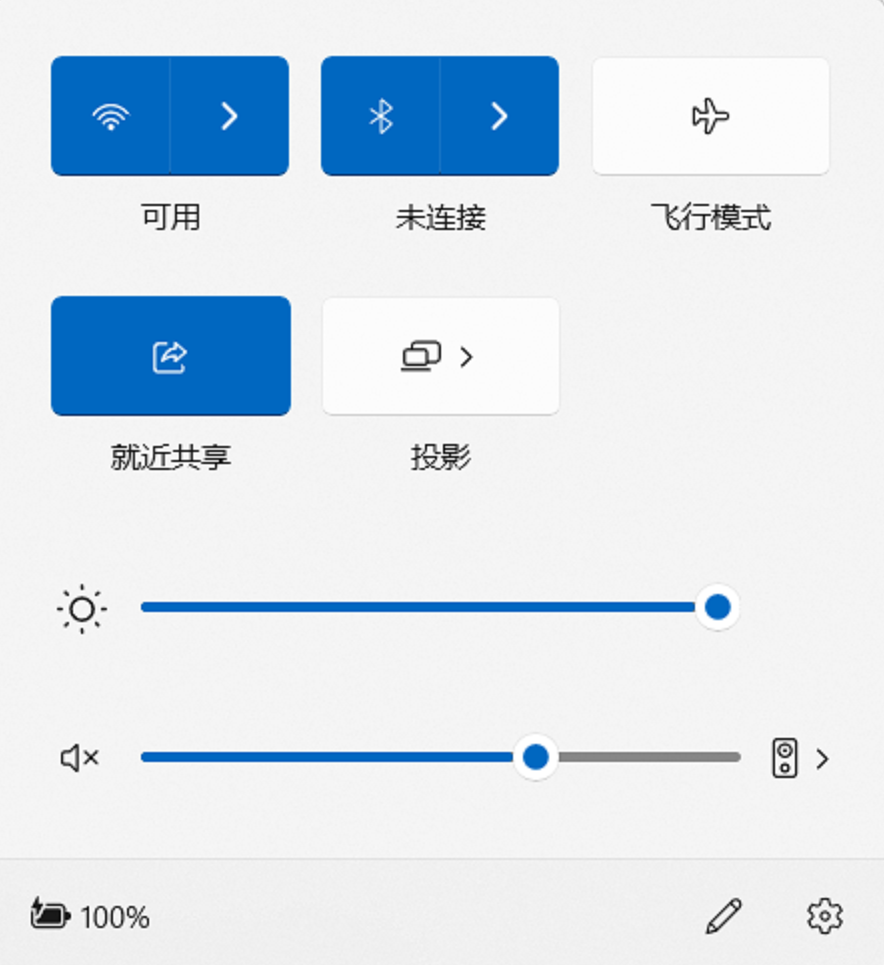
Task: Open settings via the gear icon
Action: (825, 915)
